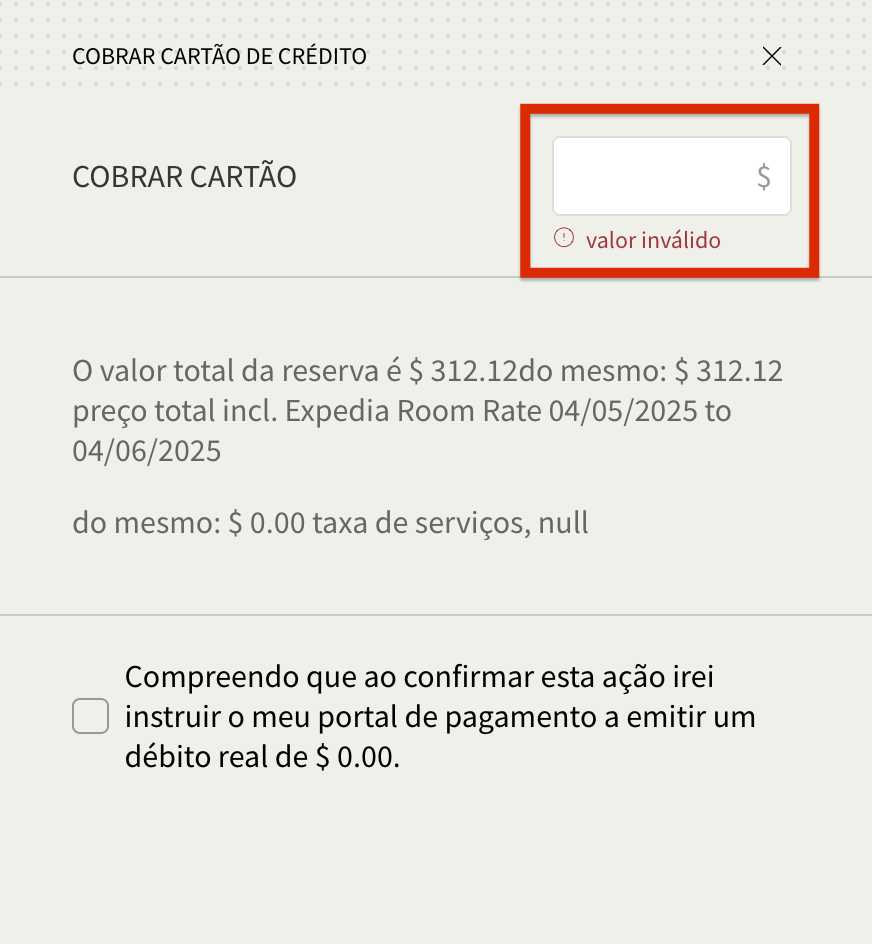Click the X close icon in dialog header
The height and width of the screenshot is (944, 872).
(771, 57)
